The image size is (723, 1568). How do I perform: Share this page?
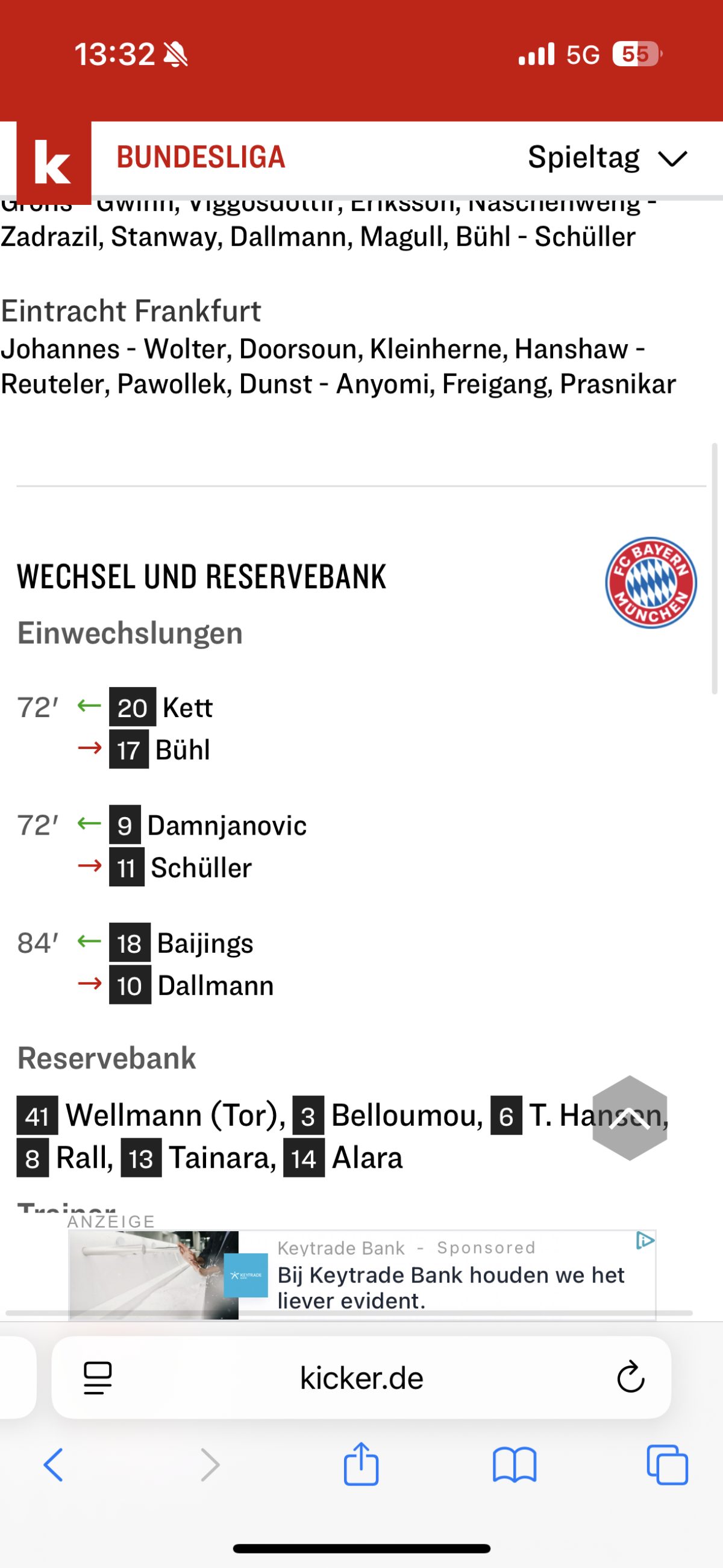click(x=361, y=1464)
